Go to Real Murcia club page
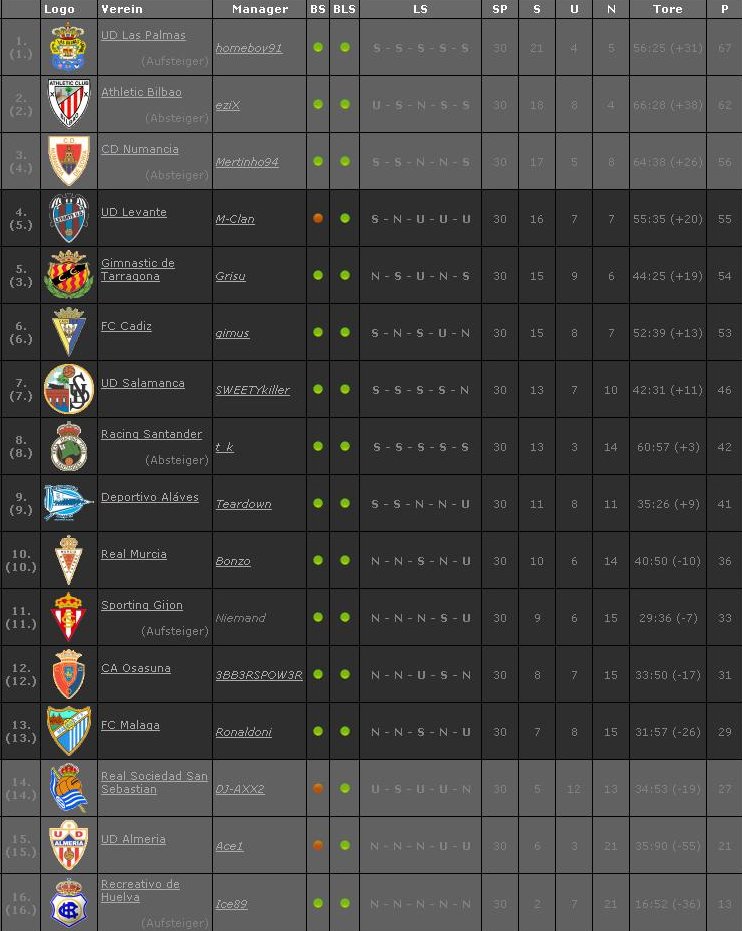Screen dimensions: 742x931 134,555
